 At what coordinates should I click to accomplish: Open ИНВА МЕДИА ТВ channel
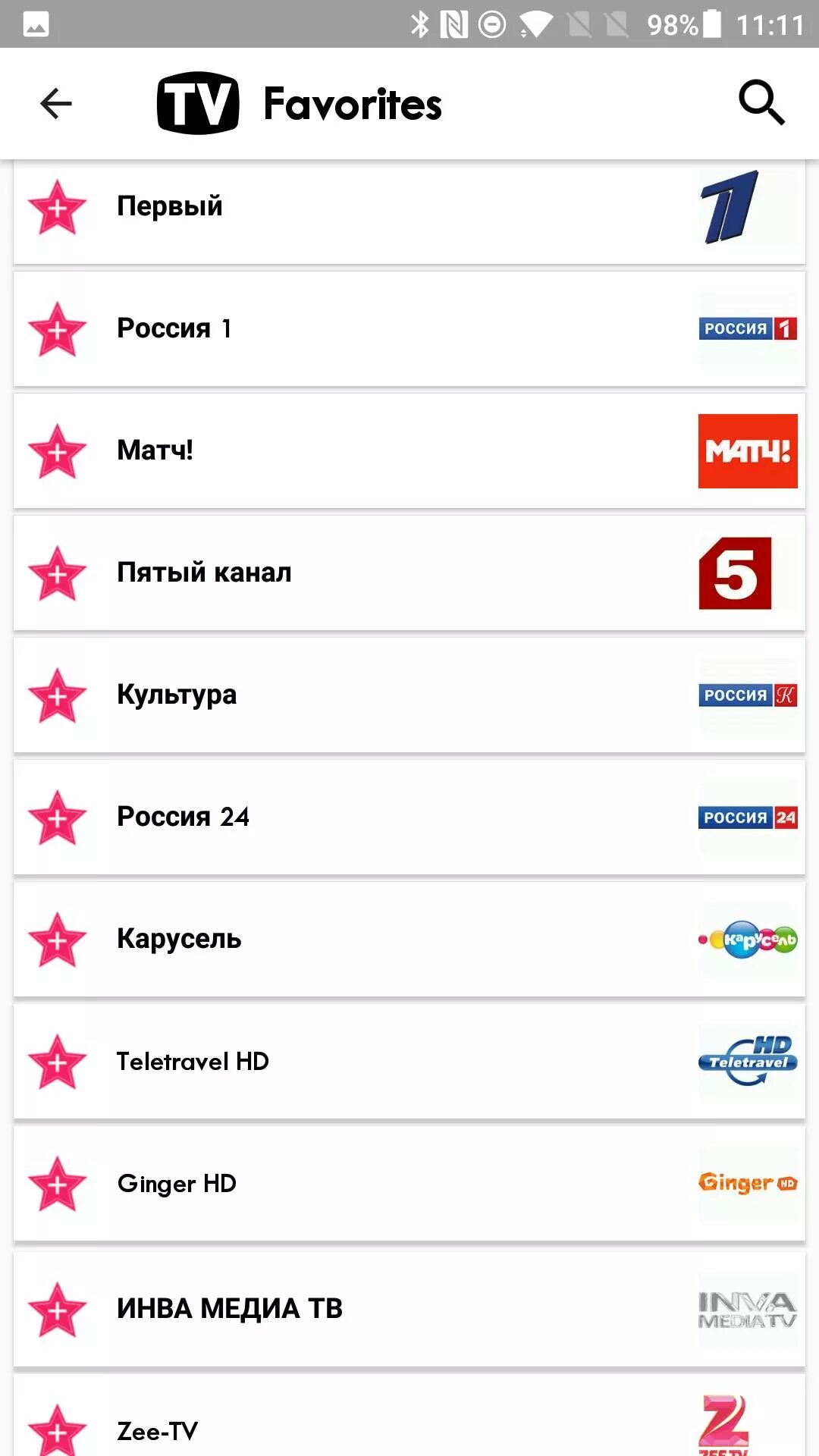(229, 1309)
